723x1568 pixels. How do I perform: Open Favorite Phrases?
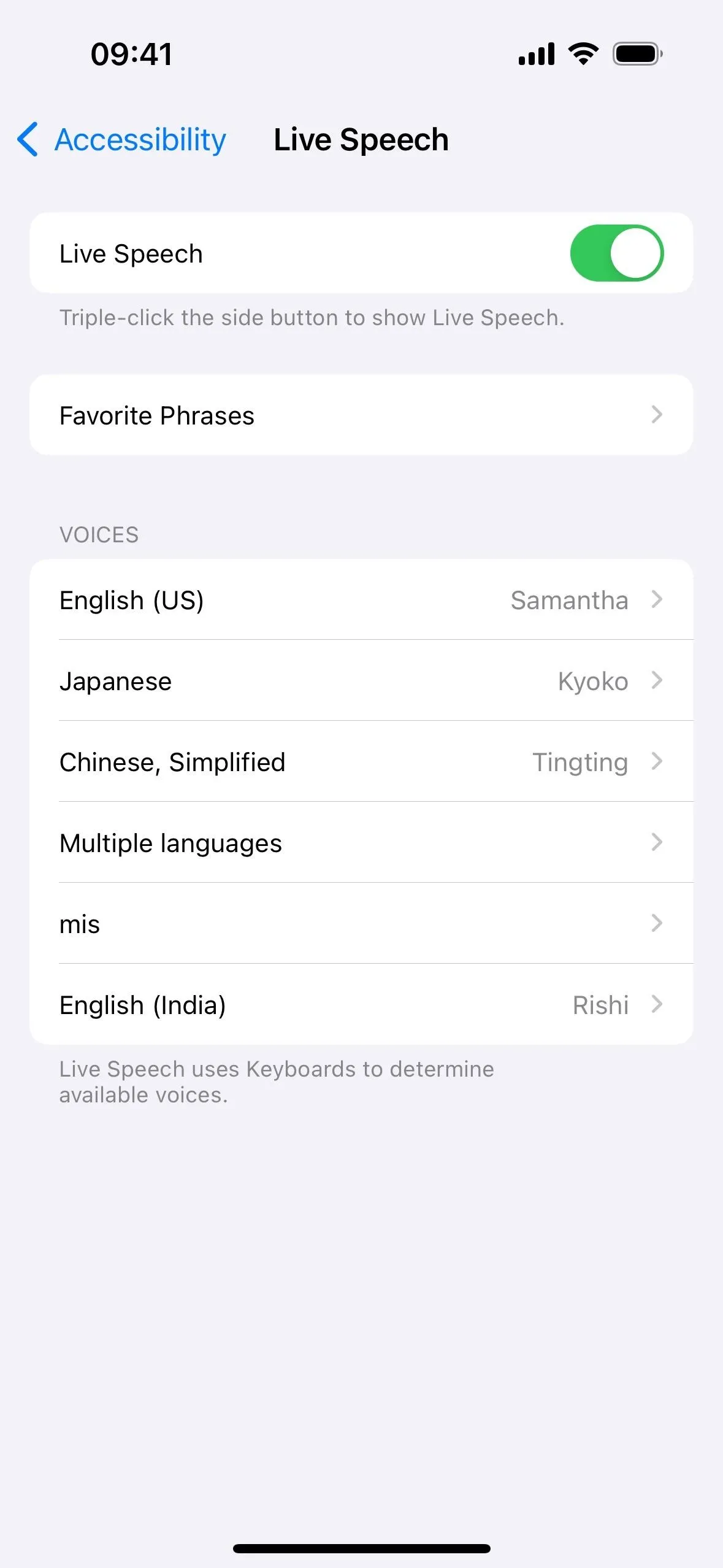[x=361, y=415]
